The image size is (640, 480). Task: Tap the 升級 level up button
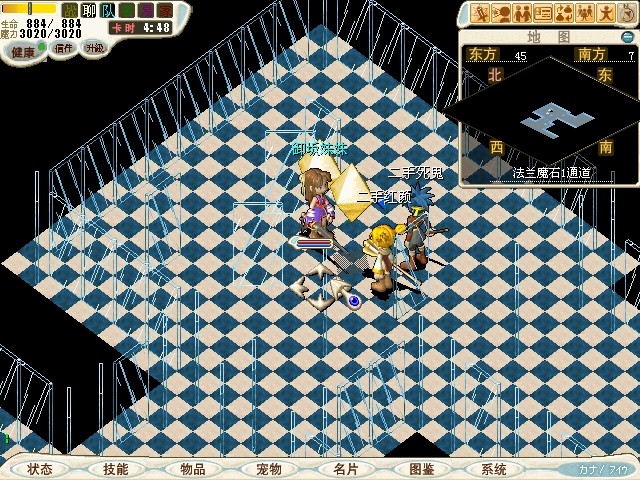pos(95,48)
